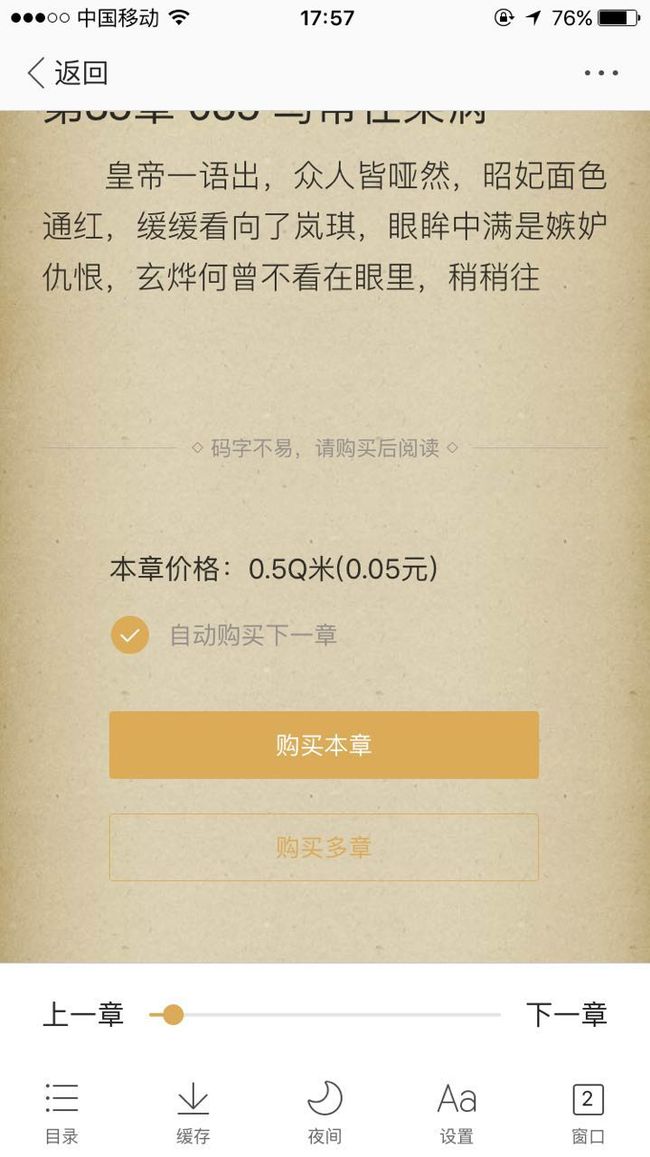The height and width of the screenshot is (1157, 650).
Task: Tap the chapter progress slider
Action: coord(325,1015)
